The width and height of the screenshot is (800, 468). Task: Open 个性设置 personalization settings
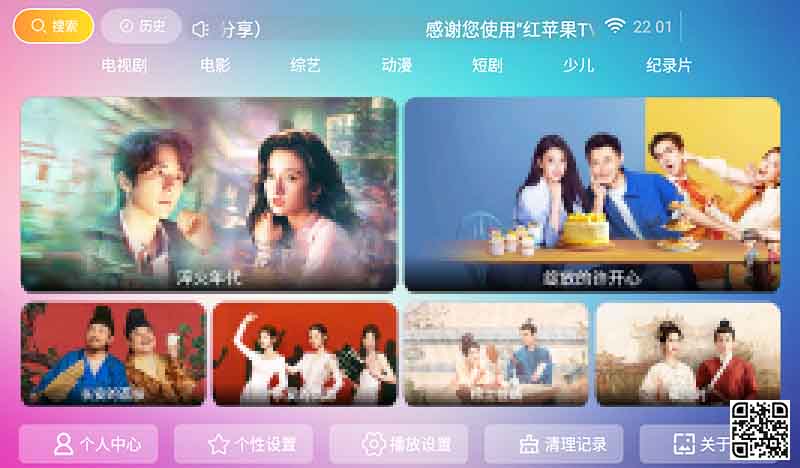click(x=243, y=444)
